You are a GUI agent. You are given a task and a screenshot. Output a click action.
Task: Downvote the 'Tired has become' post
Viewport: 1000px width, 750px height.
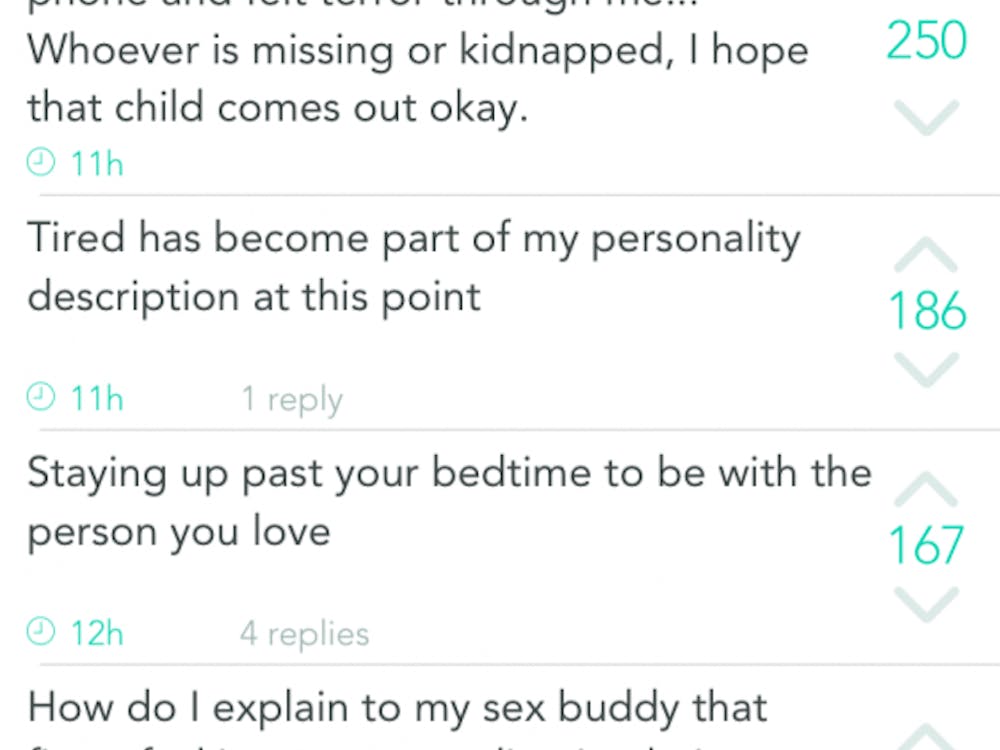click(x=927, y=370)
